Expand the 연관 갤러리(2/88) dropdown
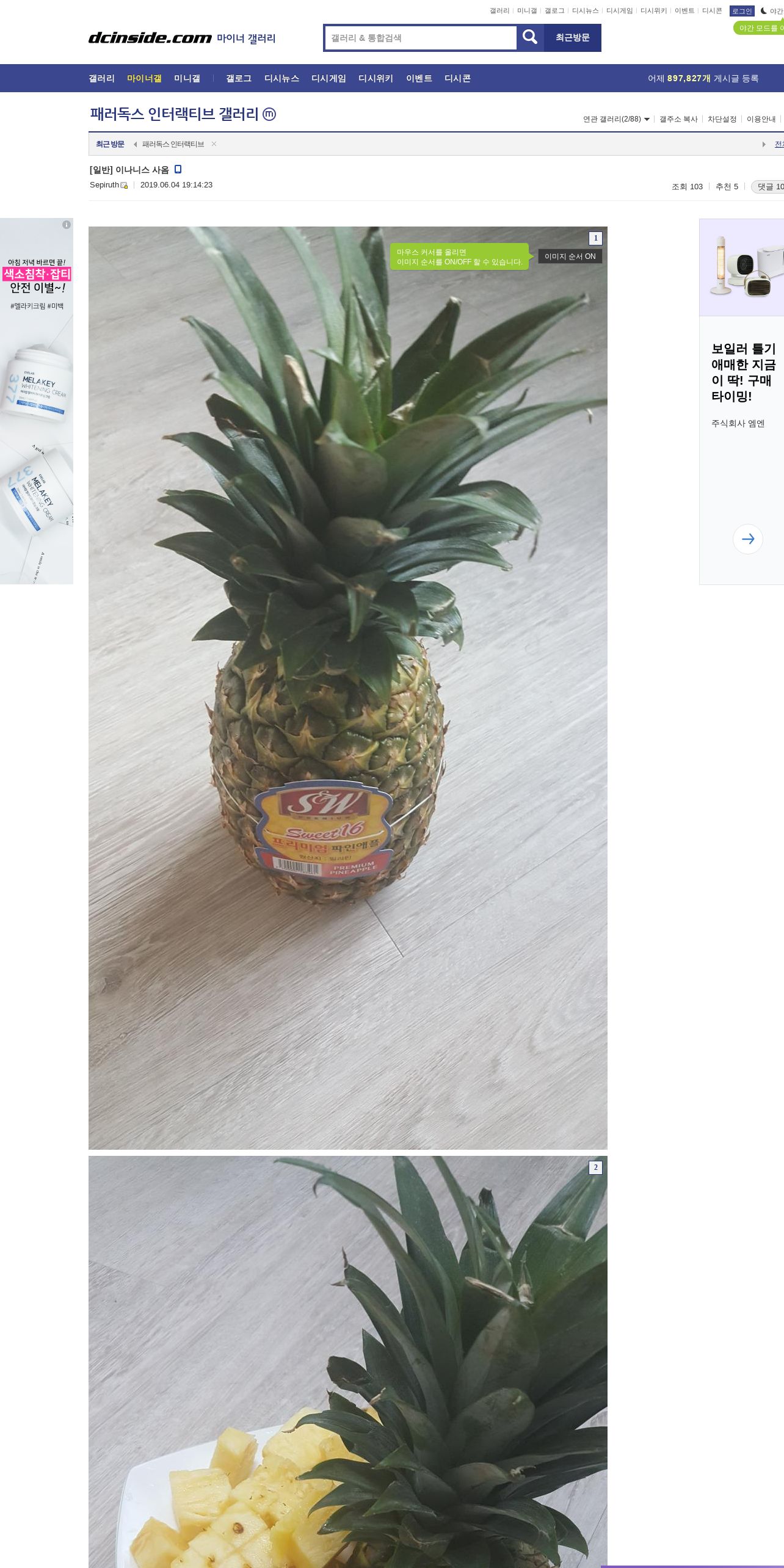This screenshot has width=784, height=1568. [615, 119]
